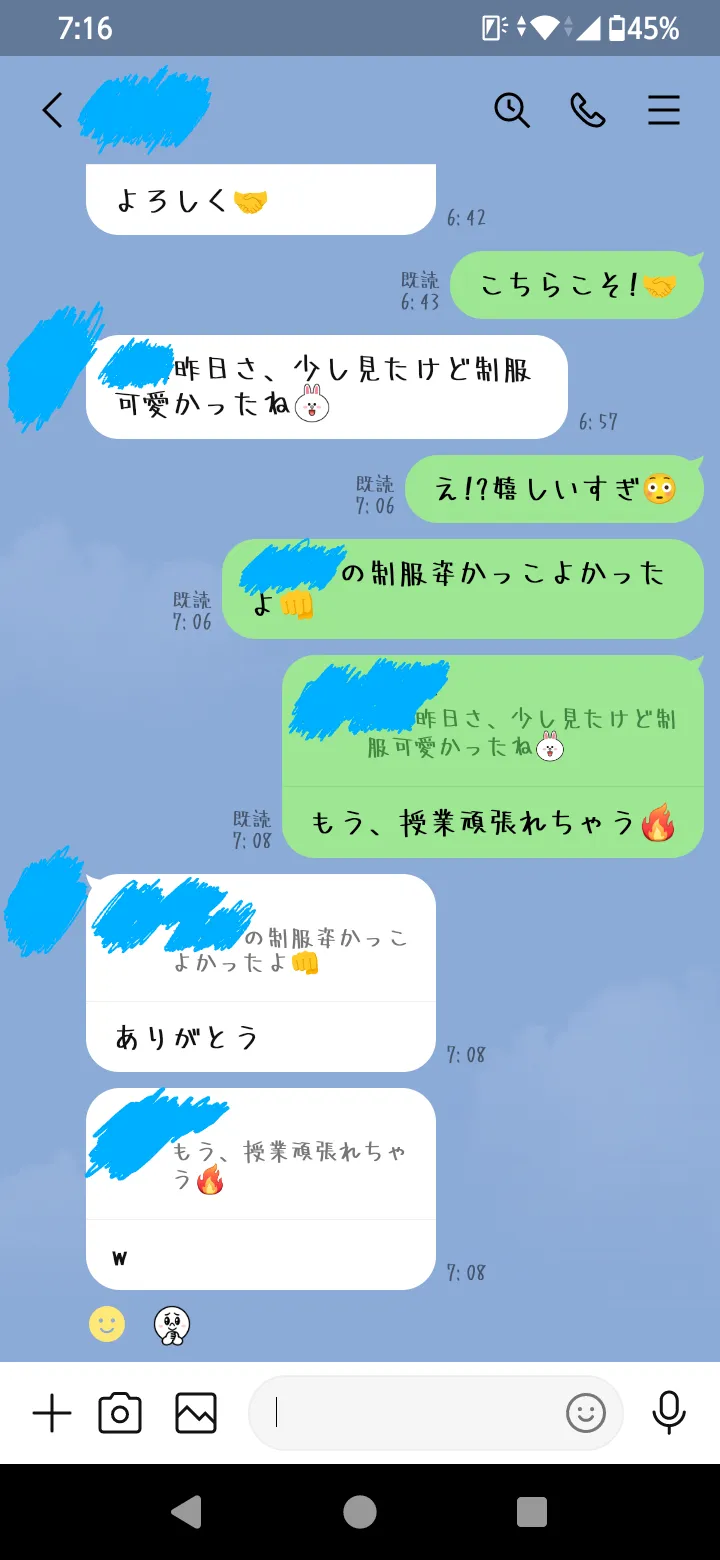Viewport: 720px width, 1560px height.
Task: Tap the quoted message above もう、授業頑張れちゃう
Action: tap(493, 722)
